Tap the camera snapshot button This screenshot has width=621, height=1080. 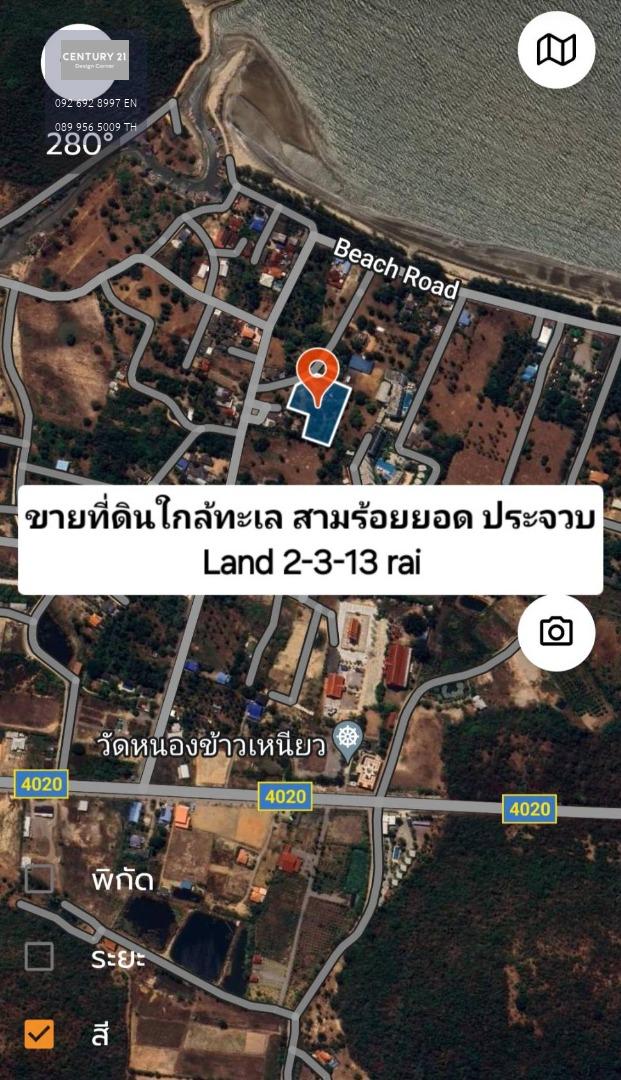point(556,632)
